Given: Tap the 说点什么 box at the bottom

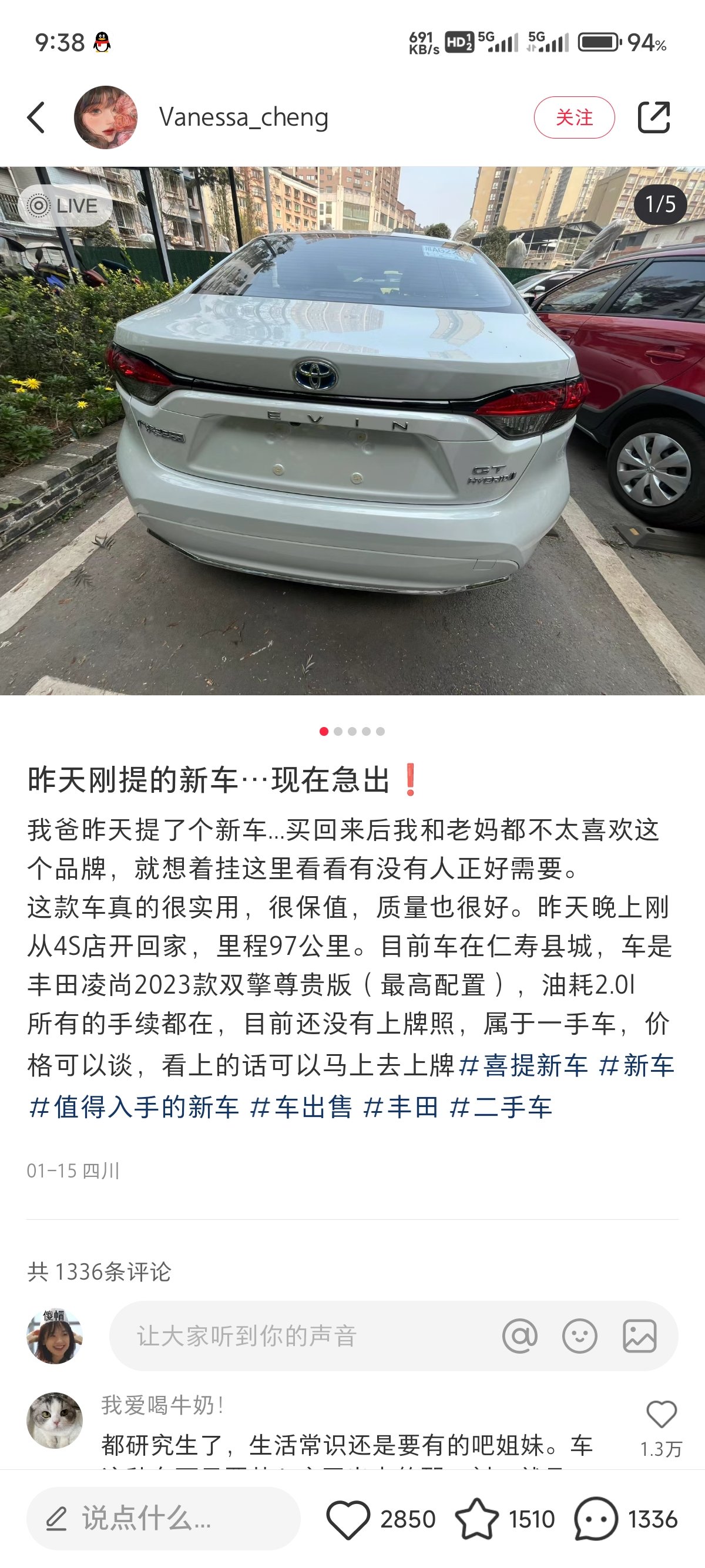Looking at the screenshot, I should tap(163, 1519).
